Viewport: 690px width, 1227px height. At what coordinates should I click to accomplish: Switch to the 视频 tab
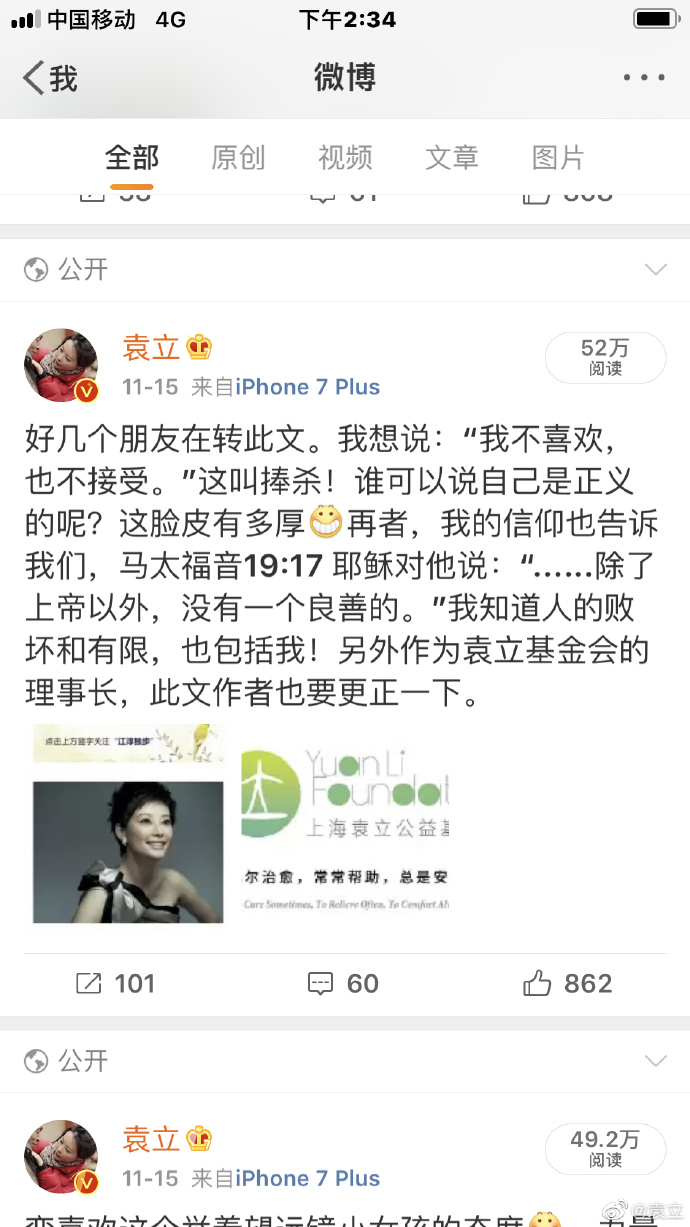point(345,158)
